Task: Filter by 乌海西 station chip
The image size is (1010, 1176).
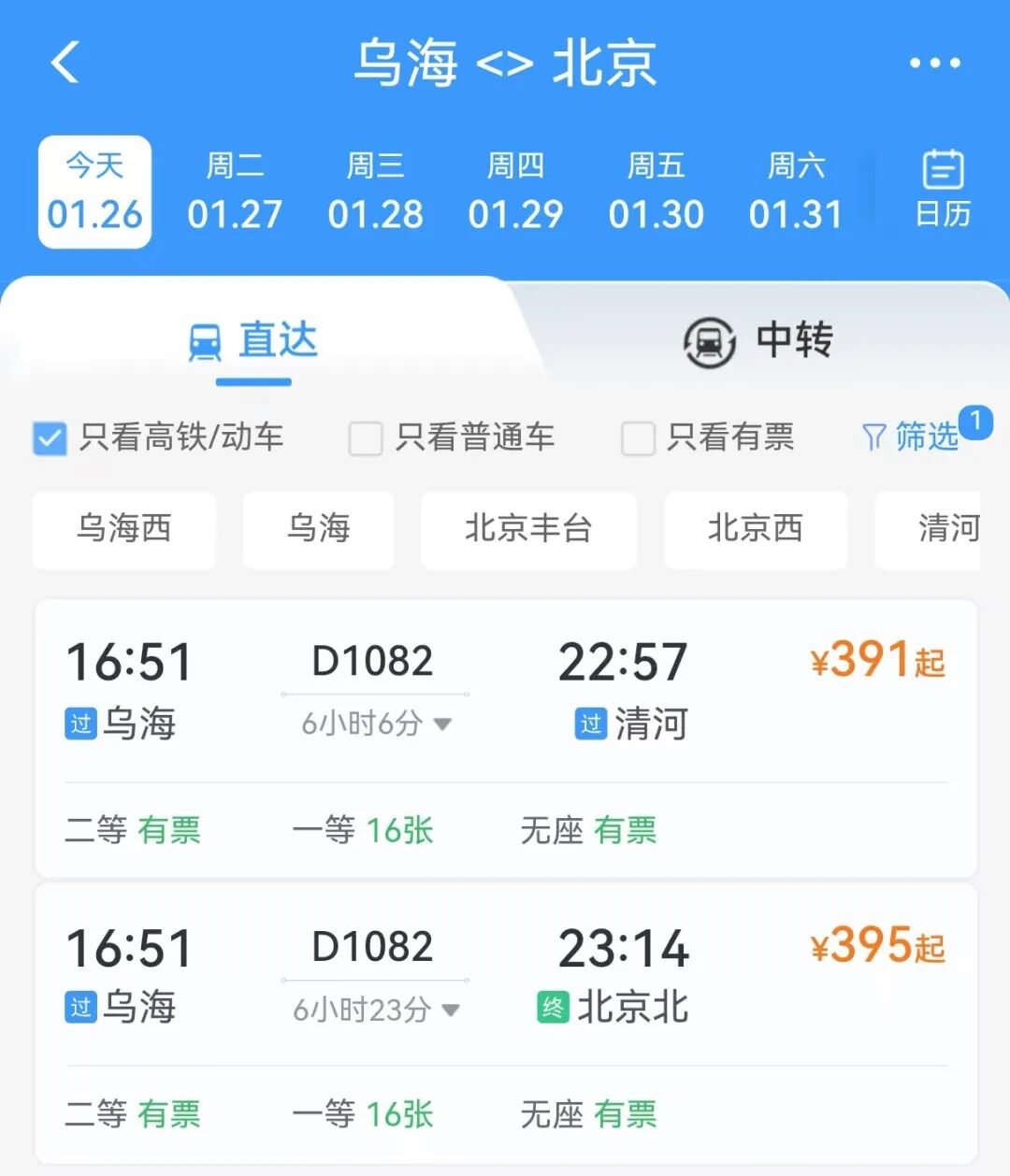Action: point(124,529)
